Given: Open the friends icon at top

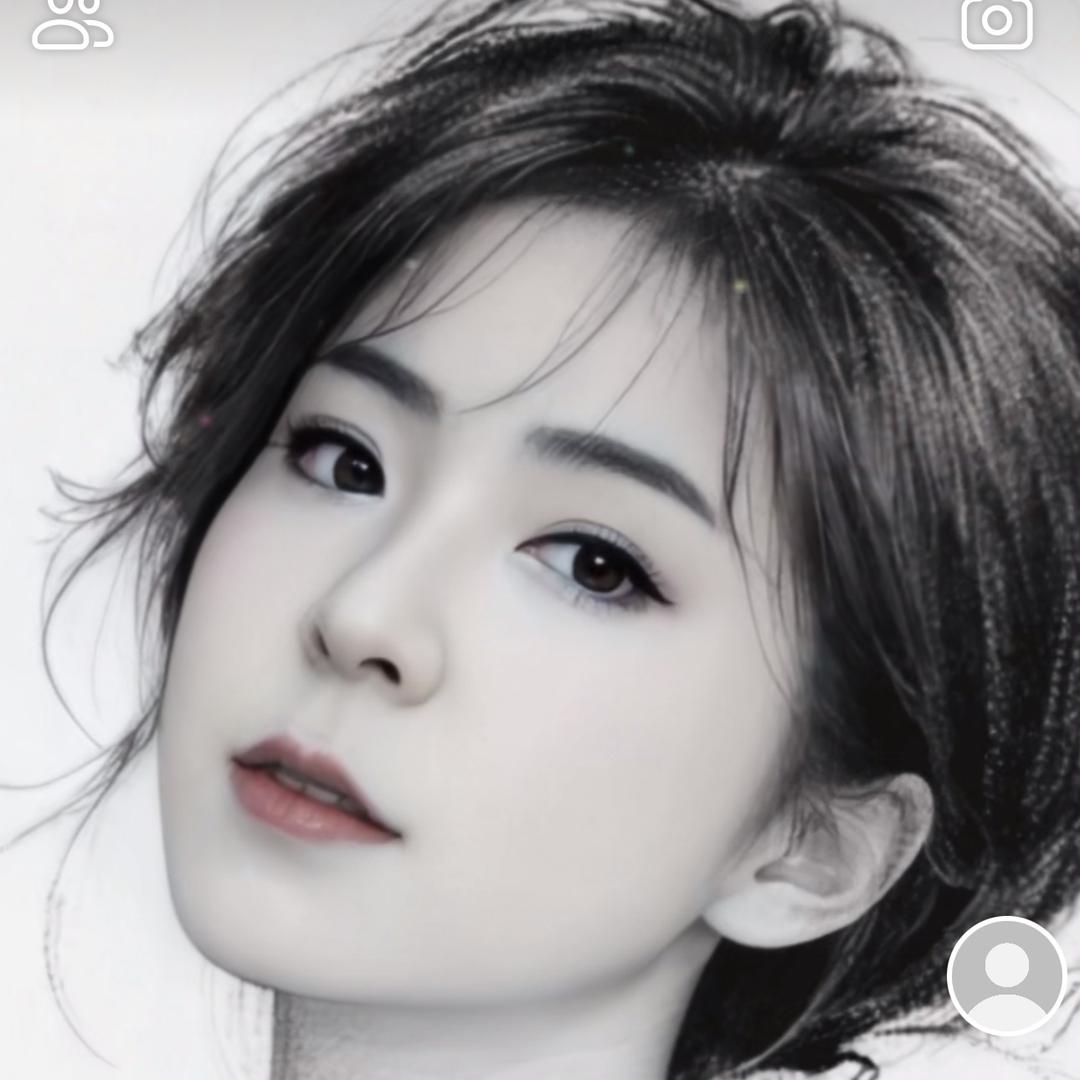Looking at the screenshot, I should (72, 22).
